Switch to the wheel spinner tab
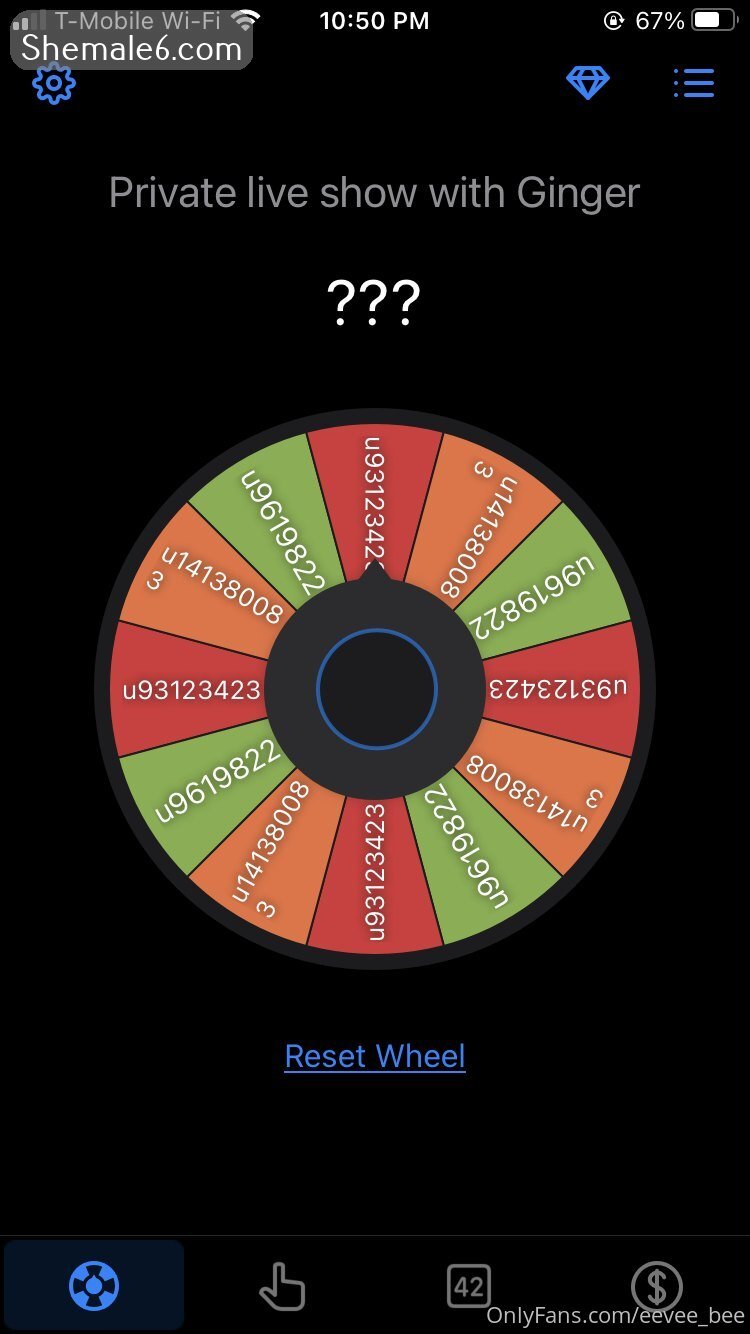Screen dimensions: 750x1334 94,1285
